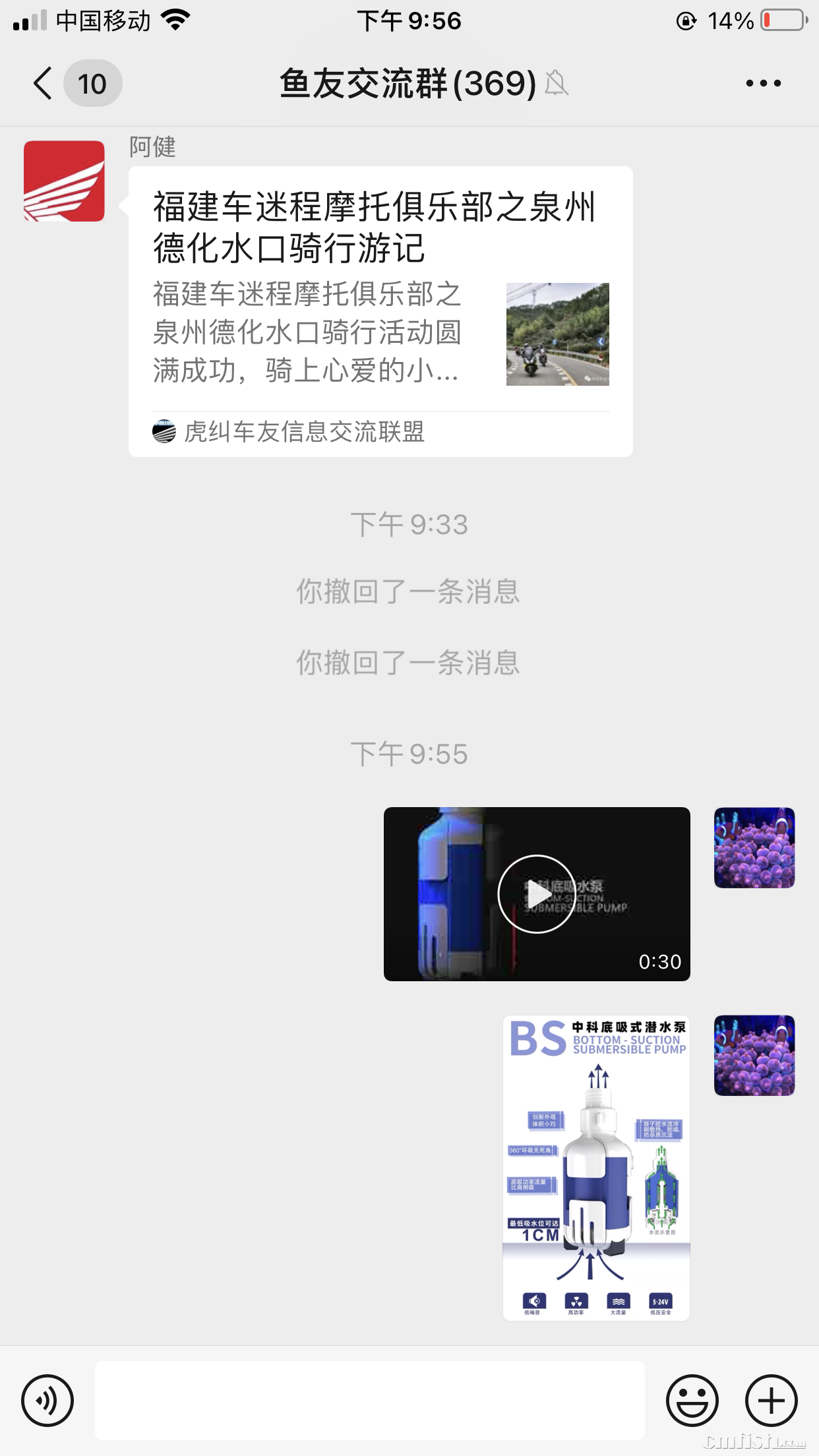Focus the message text field
This screenshot has width=819, height=1456.
[x=369, y=1400]
